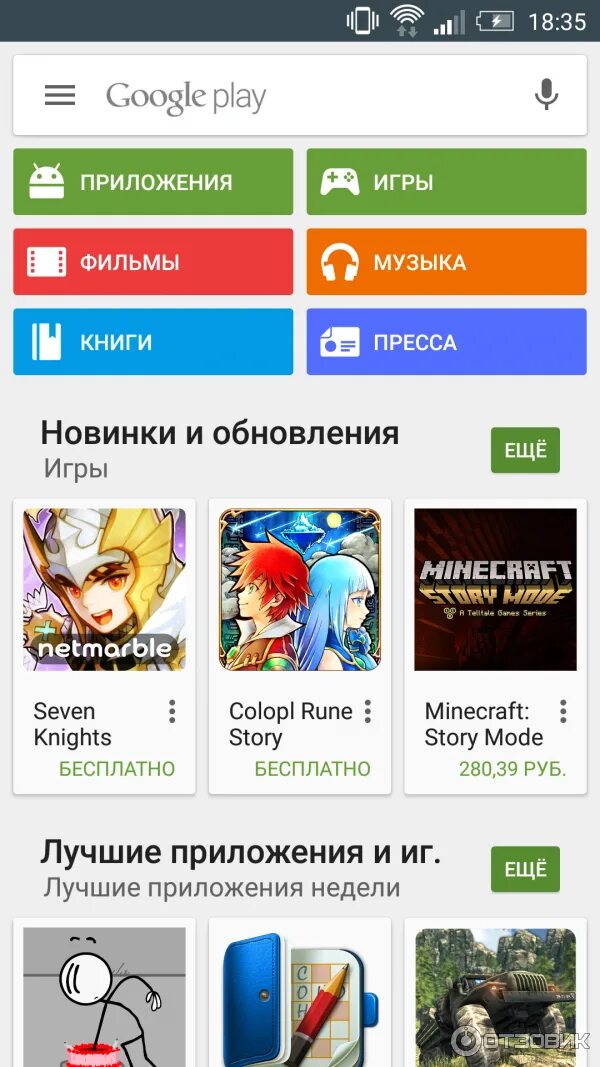Screen dimensions: 600x1067
Task: Open the hamburger drawer menu
Action: (60, 96)
